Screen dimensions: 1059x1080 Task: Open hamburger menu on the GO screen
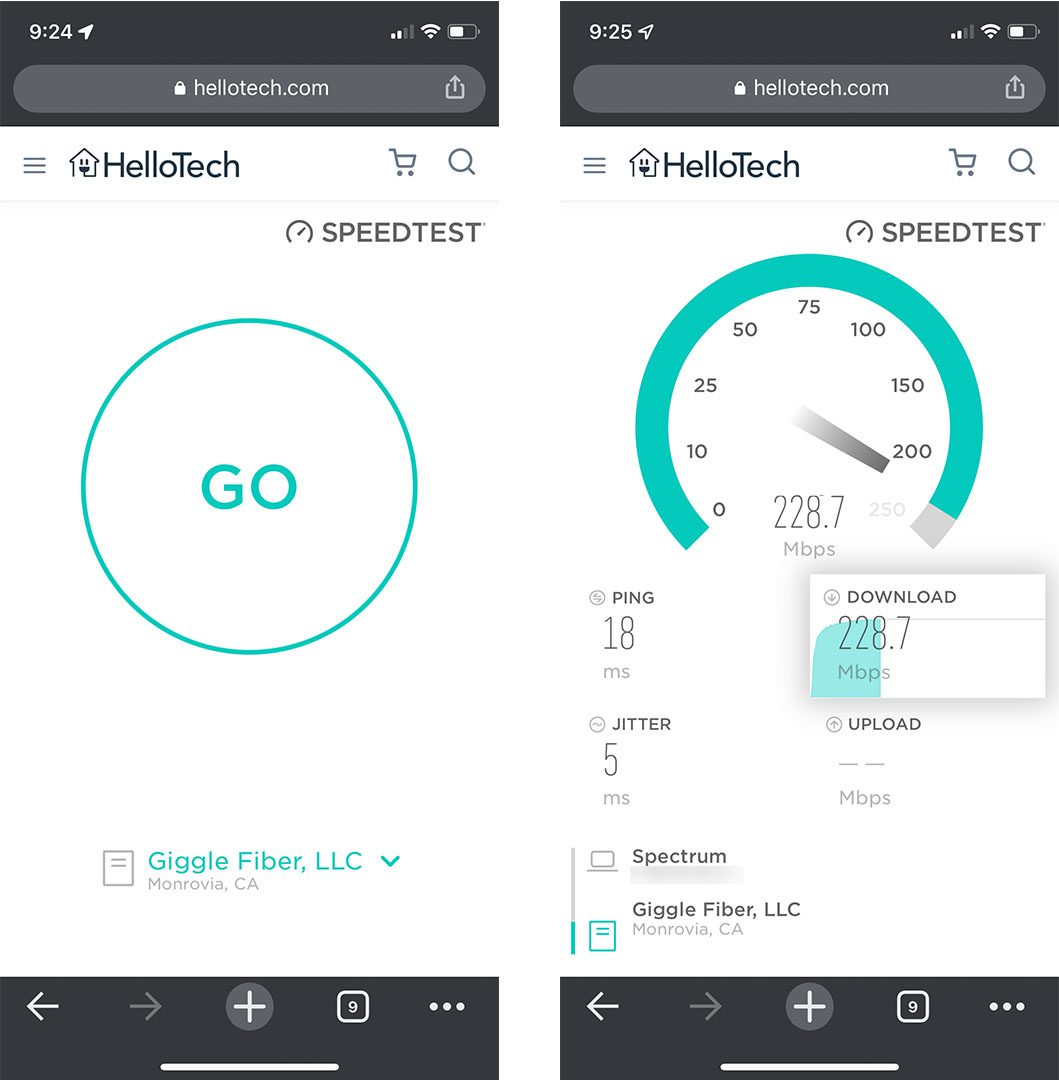(x=35, y=165)
